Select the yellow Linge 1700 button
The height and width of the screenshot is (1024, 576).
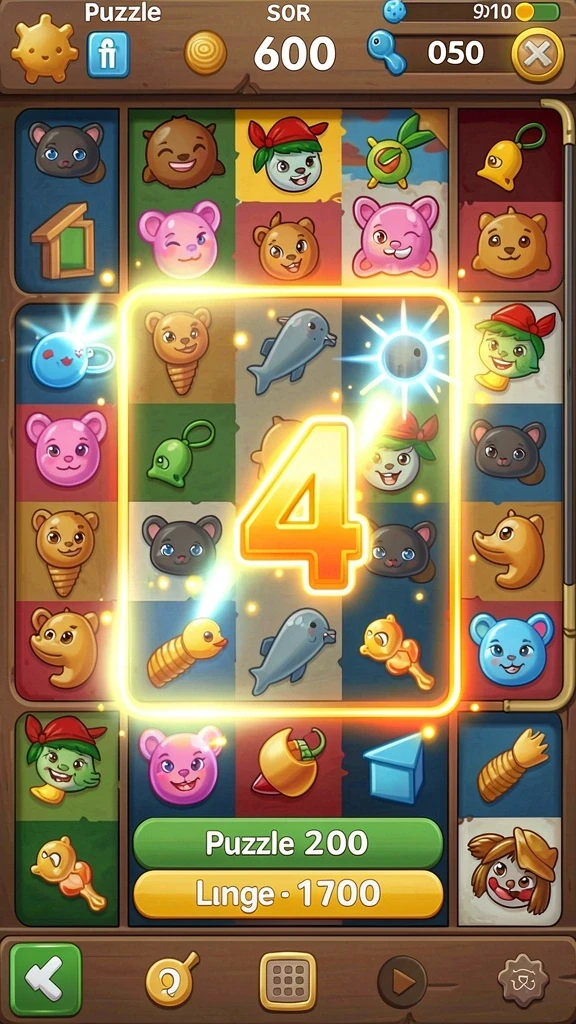[288, 894]
